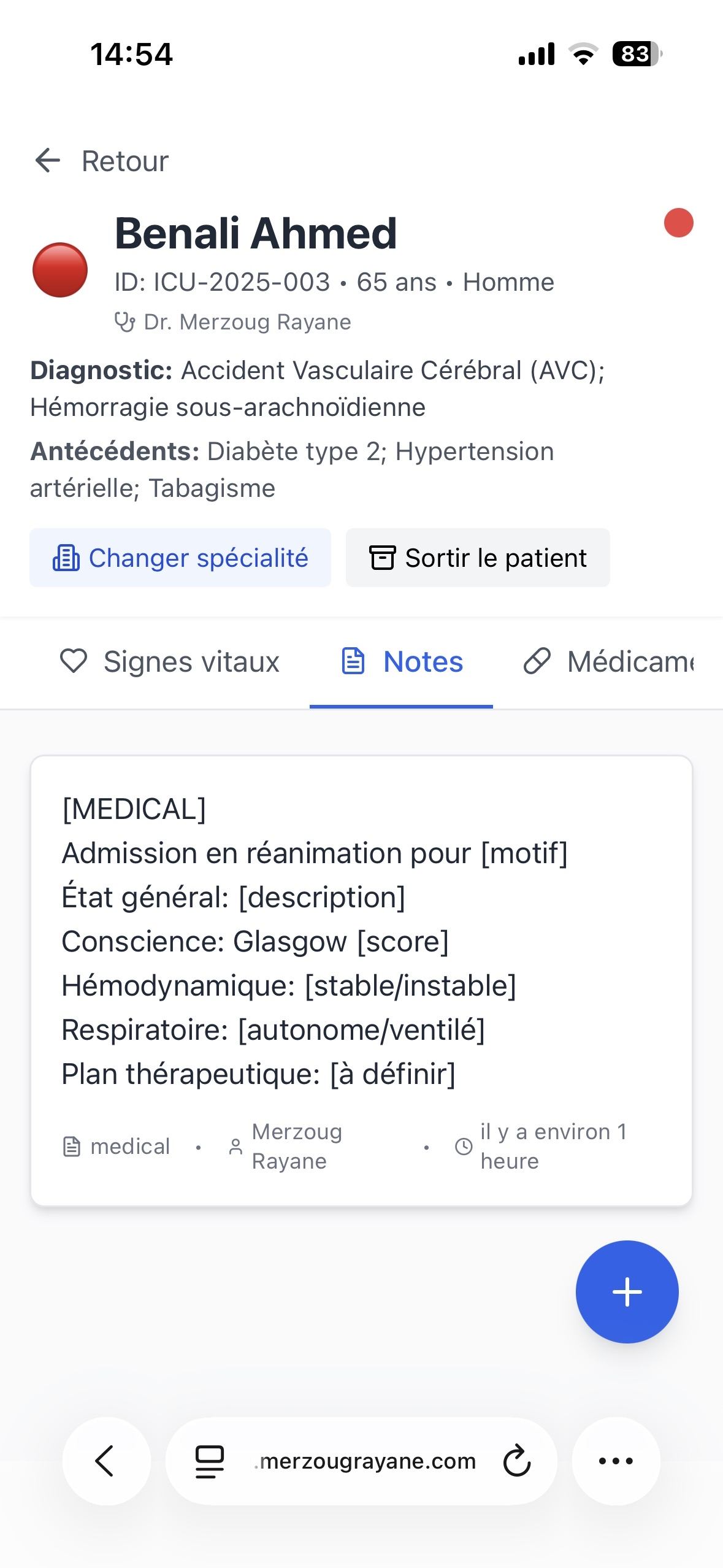The image size is (723, 1568).
Task: Tap the building icon inside Changer spécialité
Action: click(66, 558)
